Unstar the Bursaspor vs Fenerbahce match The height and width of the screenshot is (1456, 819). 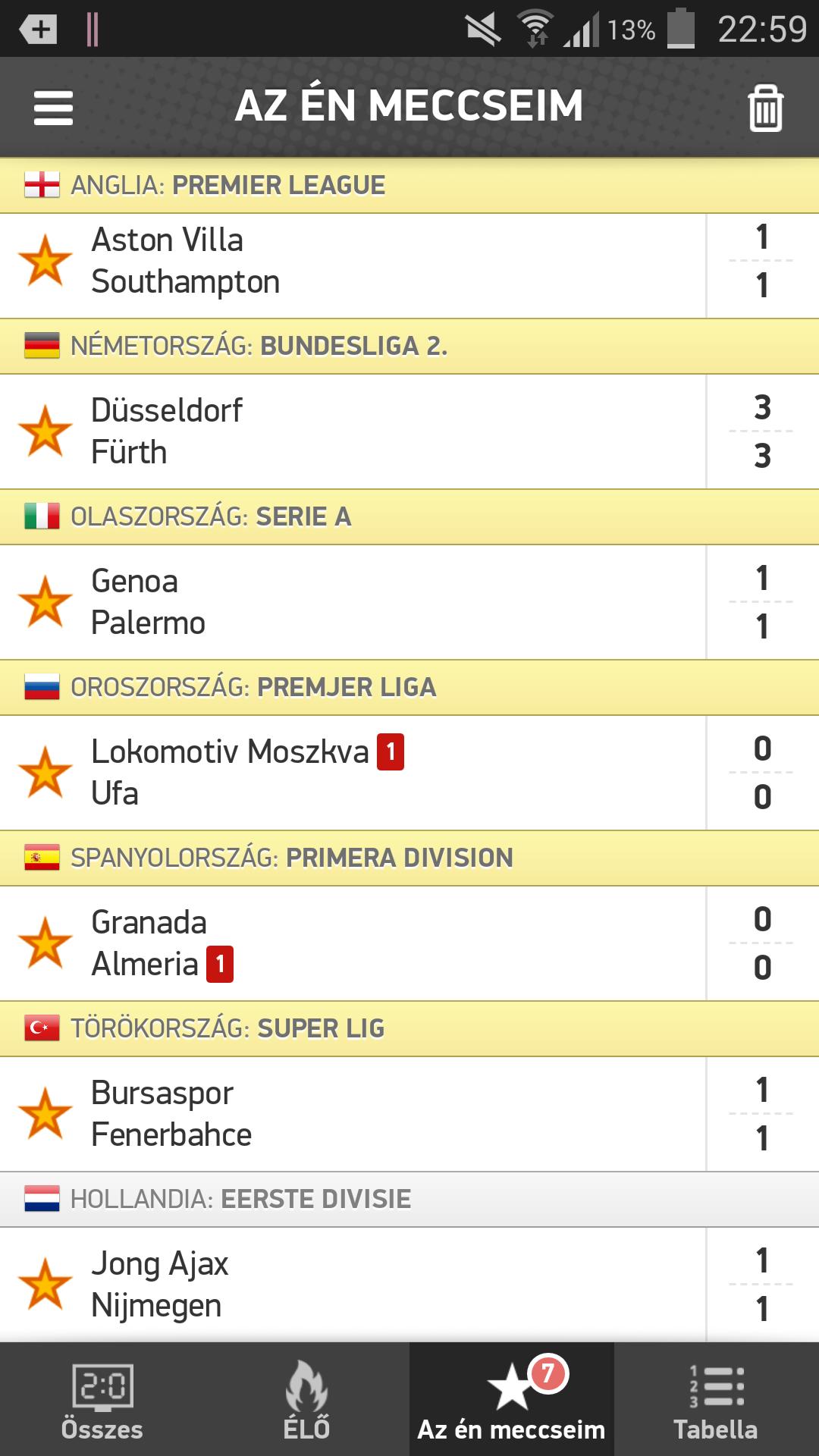[45, 1114]
